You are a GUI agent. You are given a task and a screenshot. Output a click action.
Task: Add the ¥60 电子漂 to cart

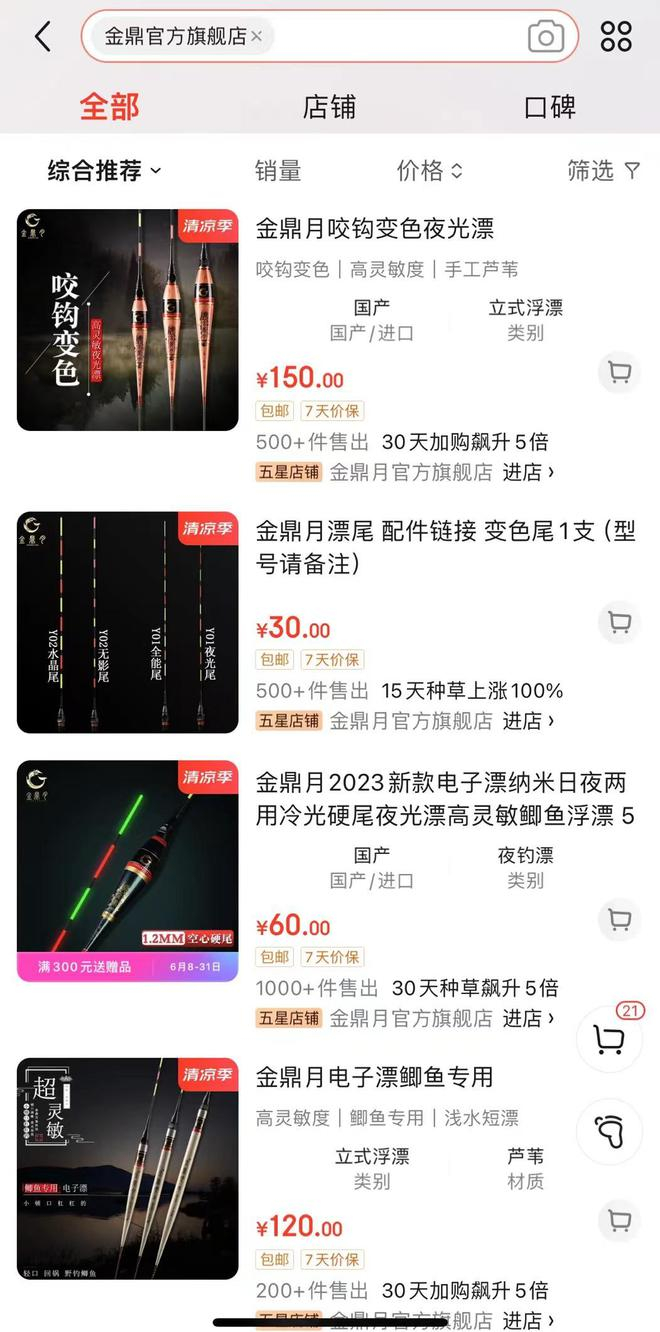[x=619, y=919]
